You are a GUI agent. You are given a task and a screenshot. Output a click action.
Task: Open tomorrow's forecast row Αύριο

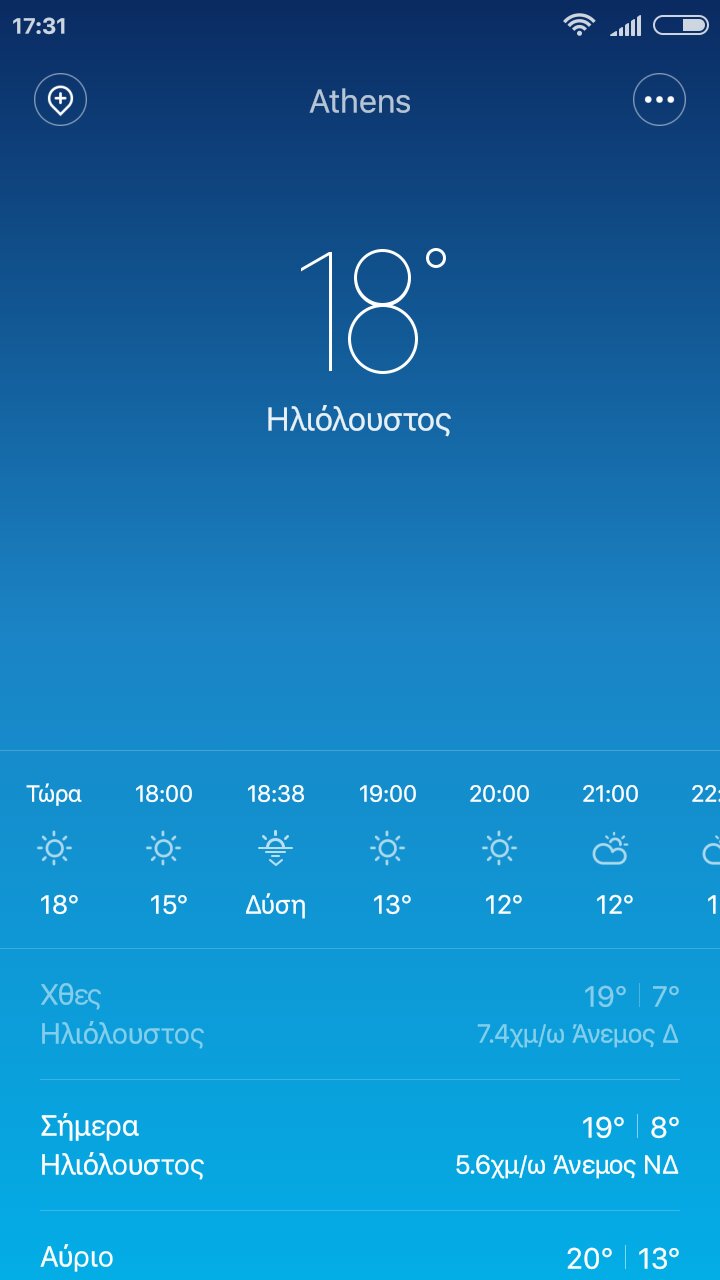(360, 1256)
